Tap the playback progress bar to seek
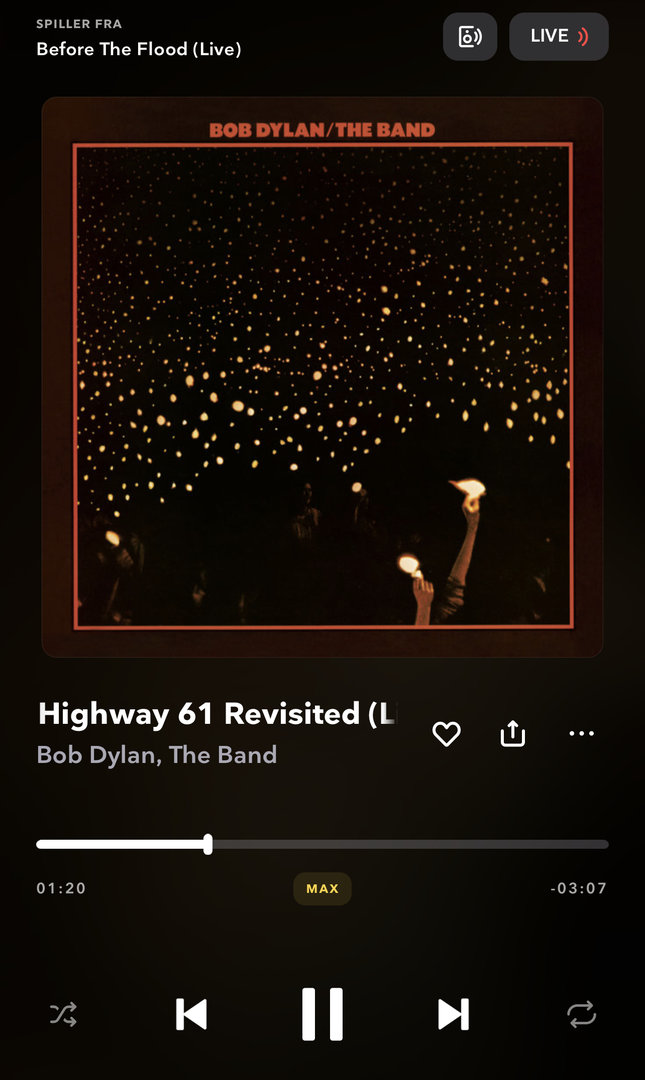Image resolution: width=645 pixels, height=1080 pixels. pos(400,844)
